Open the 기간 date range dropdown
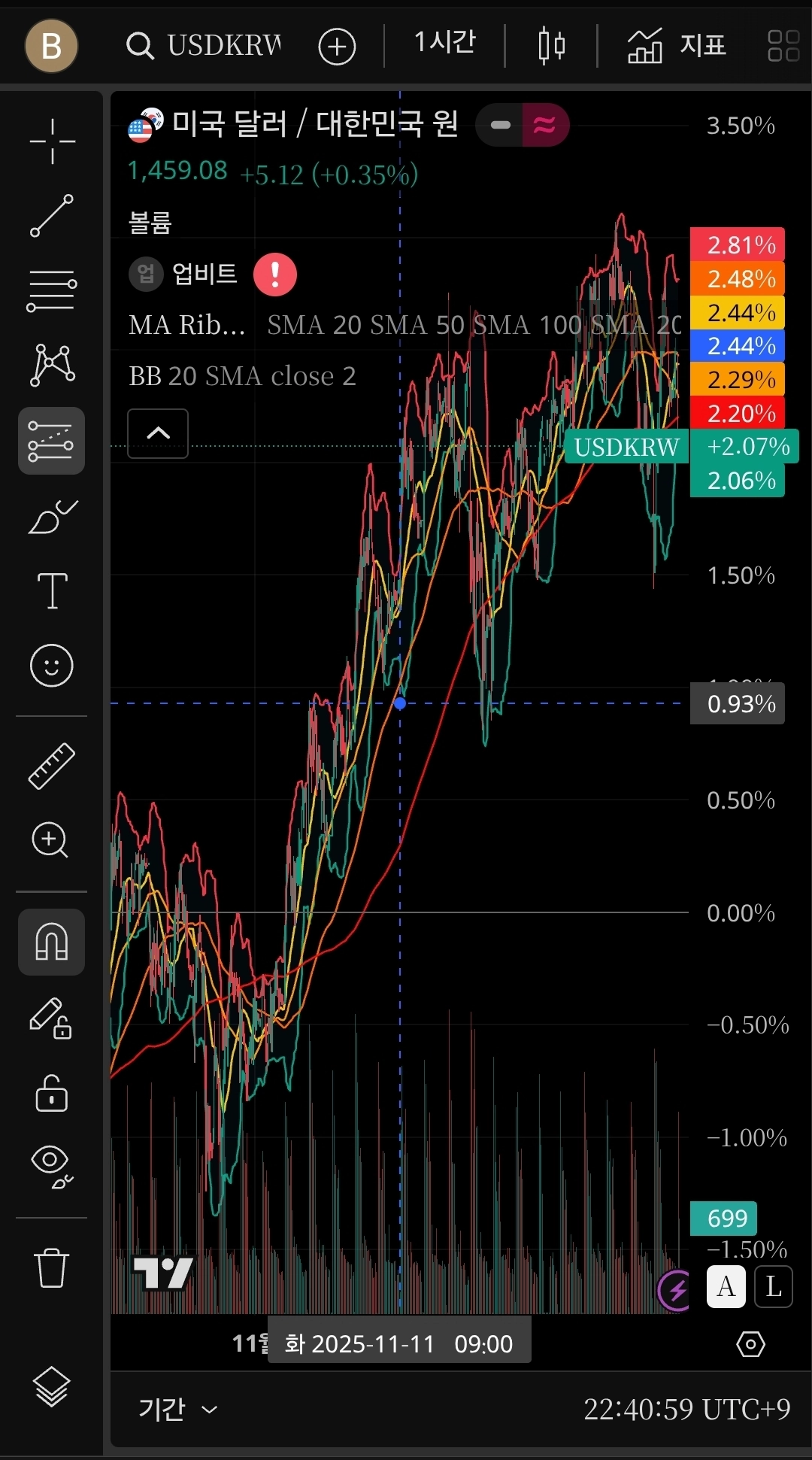Screen dimensions: 812x1460 [x=177, y=1409]
